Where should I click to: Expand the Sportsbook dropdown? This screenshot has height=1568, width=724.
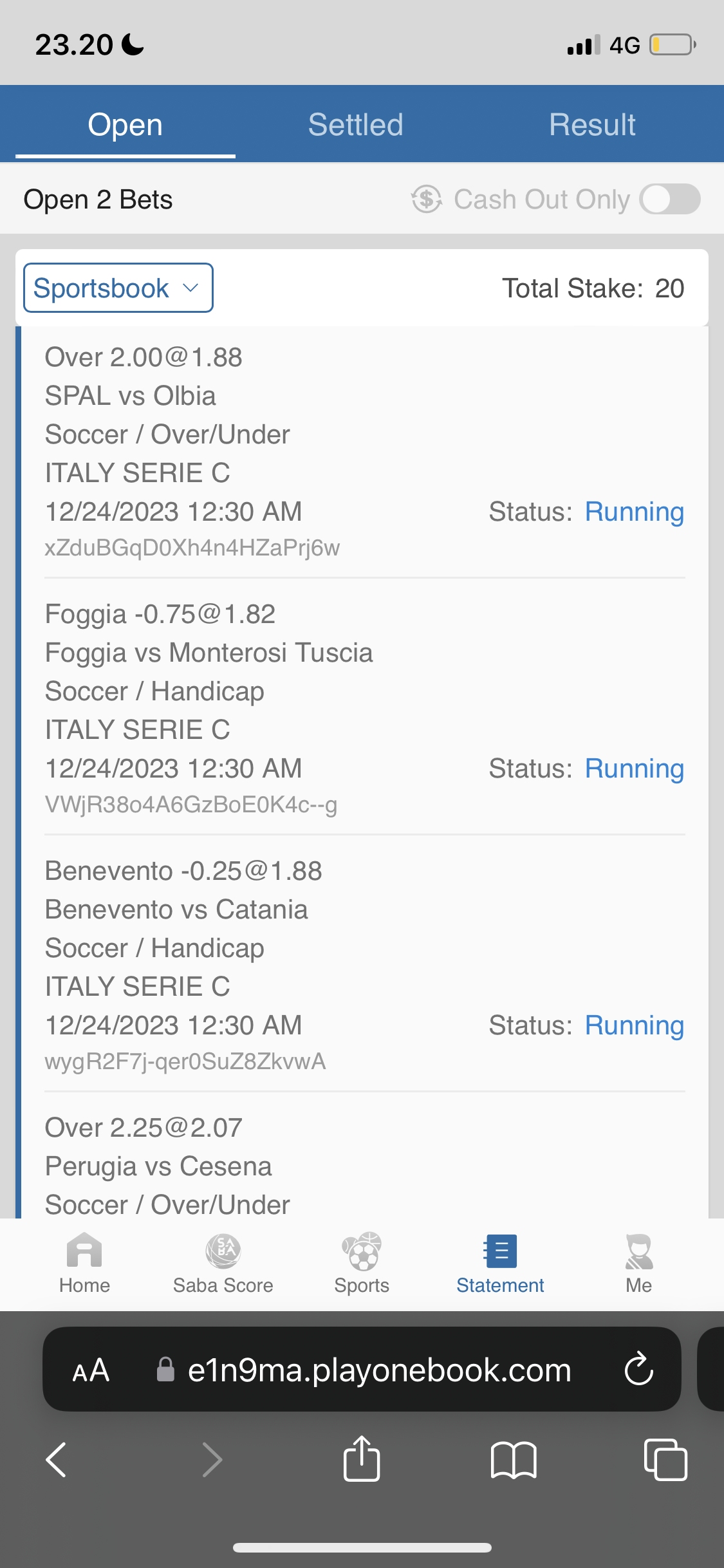tap(118, 288)
